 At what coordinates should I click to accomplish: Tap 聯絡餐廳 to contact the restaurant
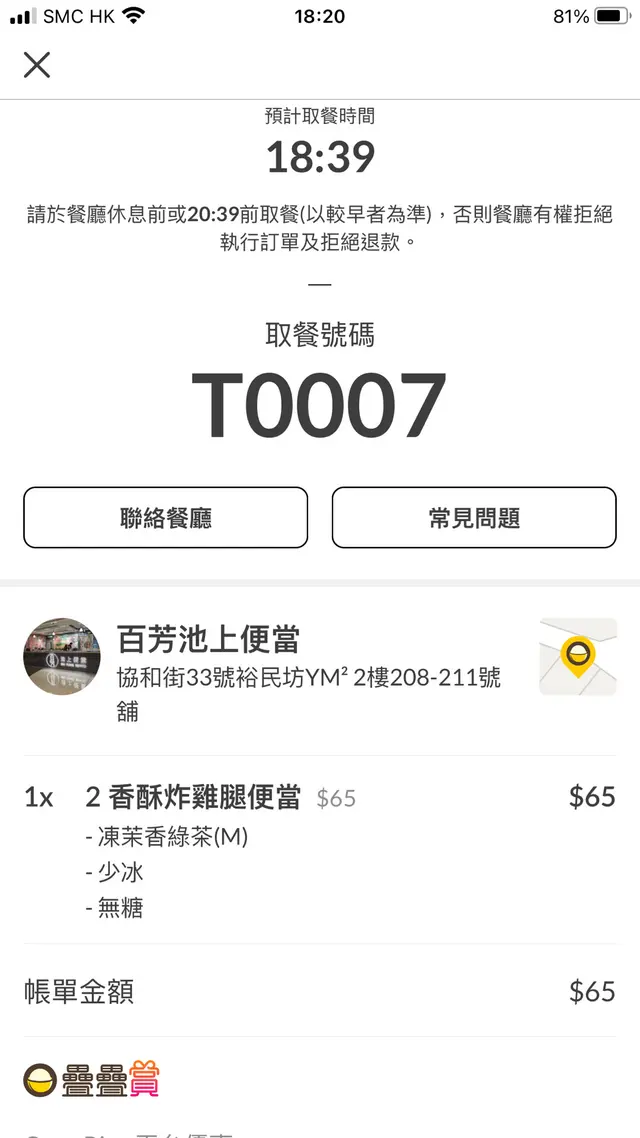click(165, 518)
